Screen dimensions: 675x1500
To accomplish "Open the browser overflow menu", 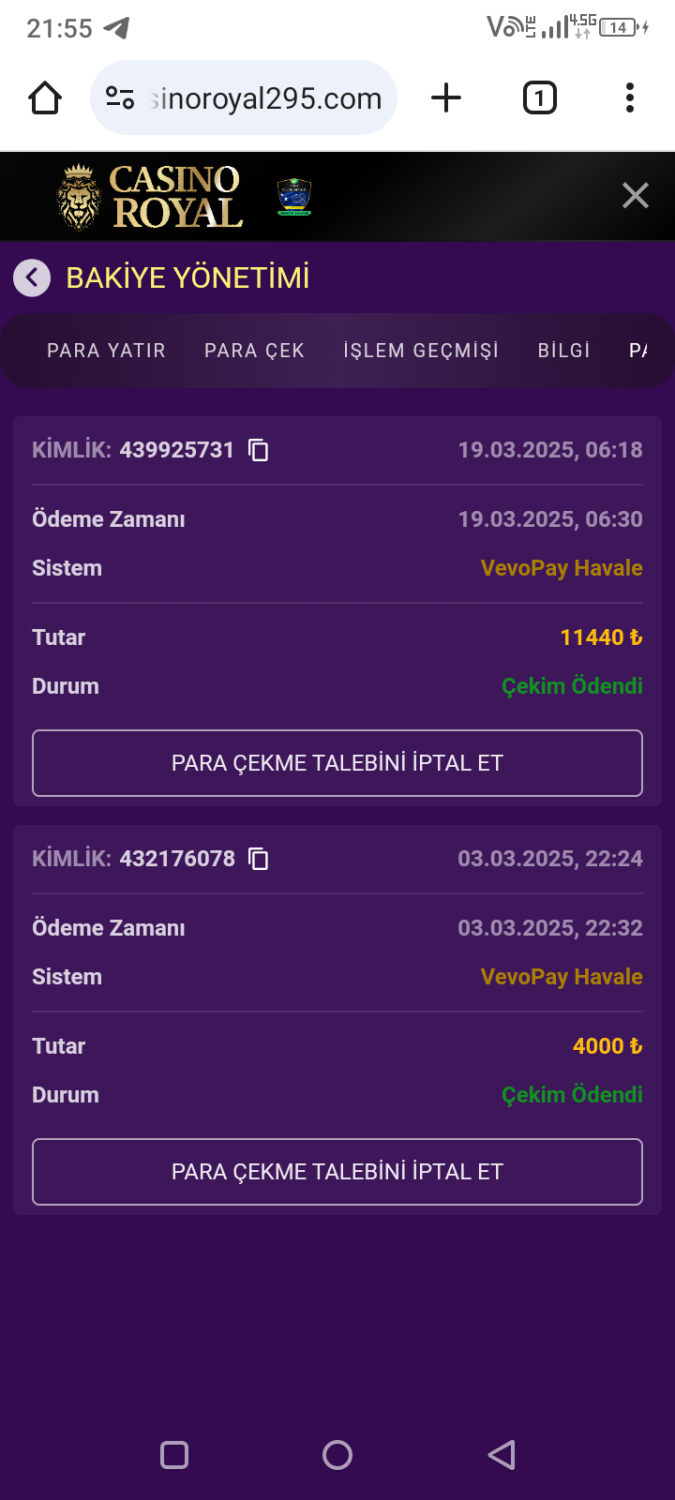I will pos(629,98).
